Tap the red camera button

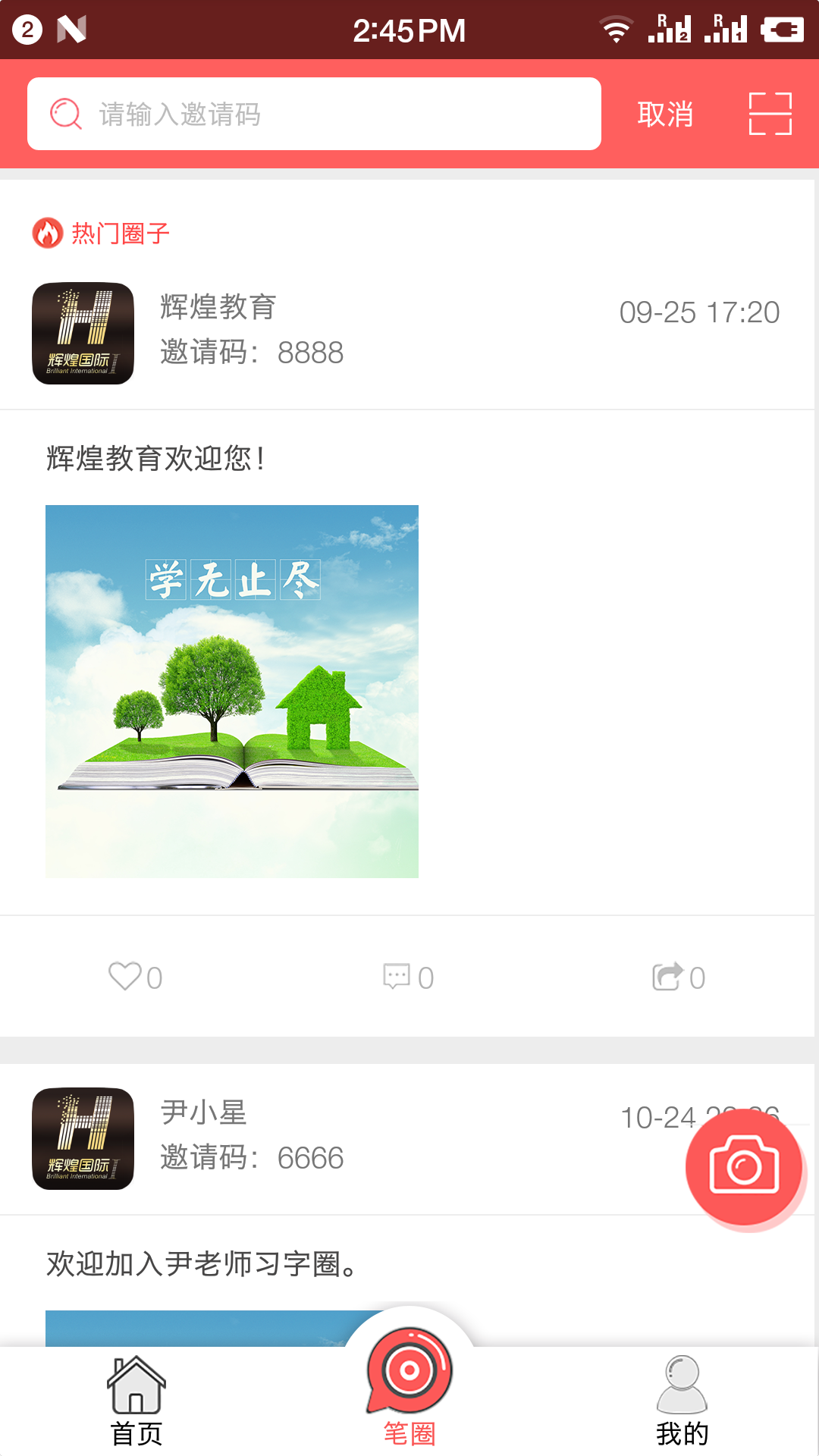point(743,1166)
